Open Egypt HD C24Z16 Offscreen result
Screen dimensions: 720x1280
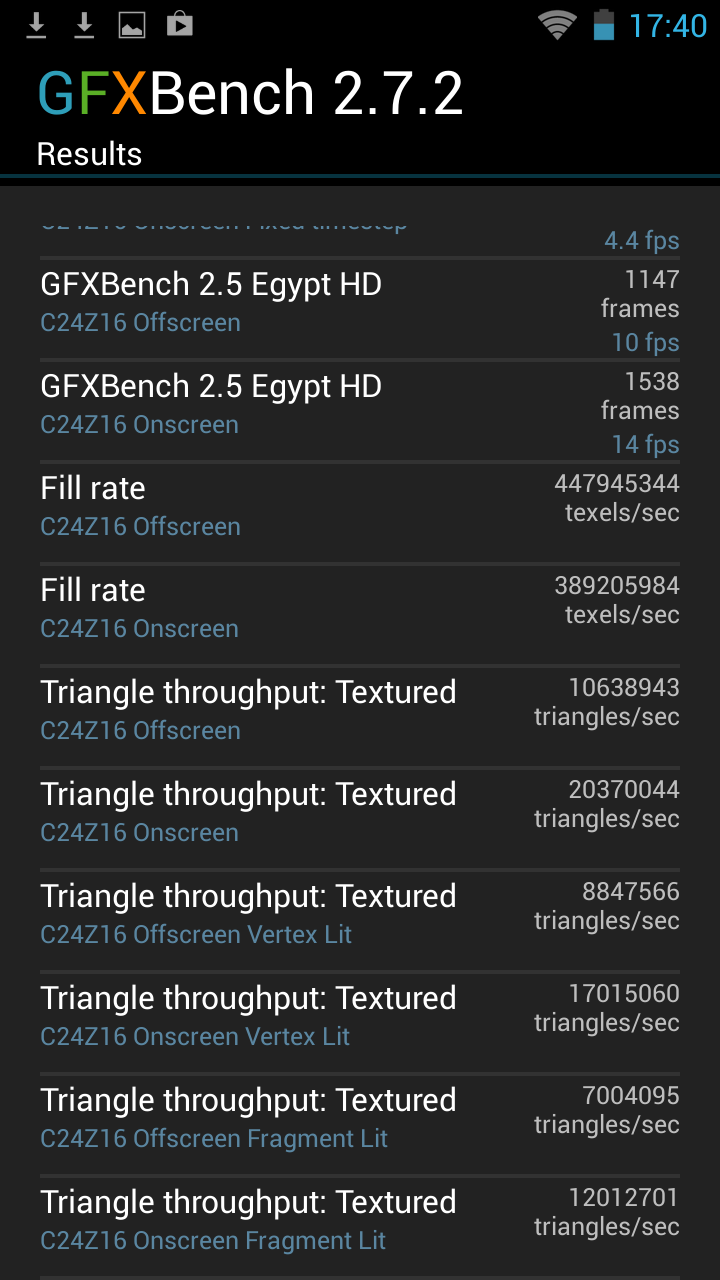[x=360, y=309]
